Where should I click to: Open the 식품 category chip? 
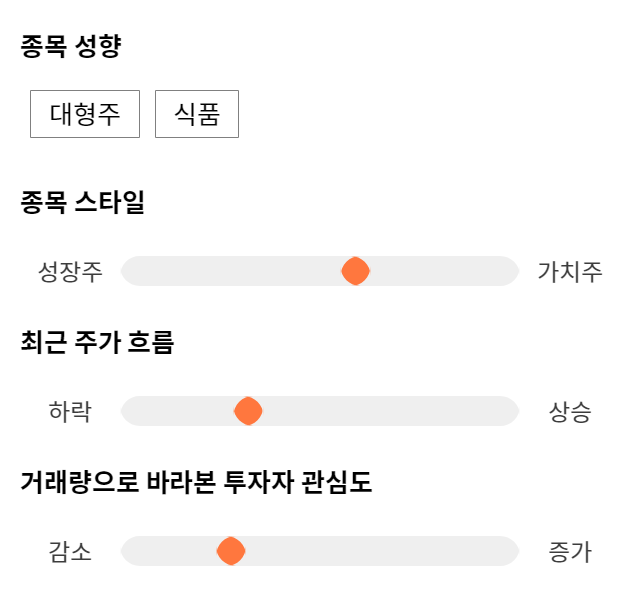[x=197, y=114]
